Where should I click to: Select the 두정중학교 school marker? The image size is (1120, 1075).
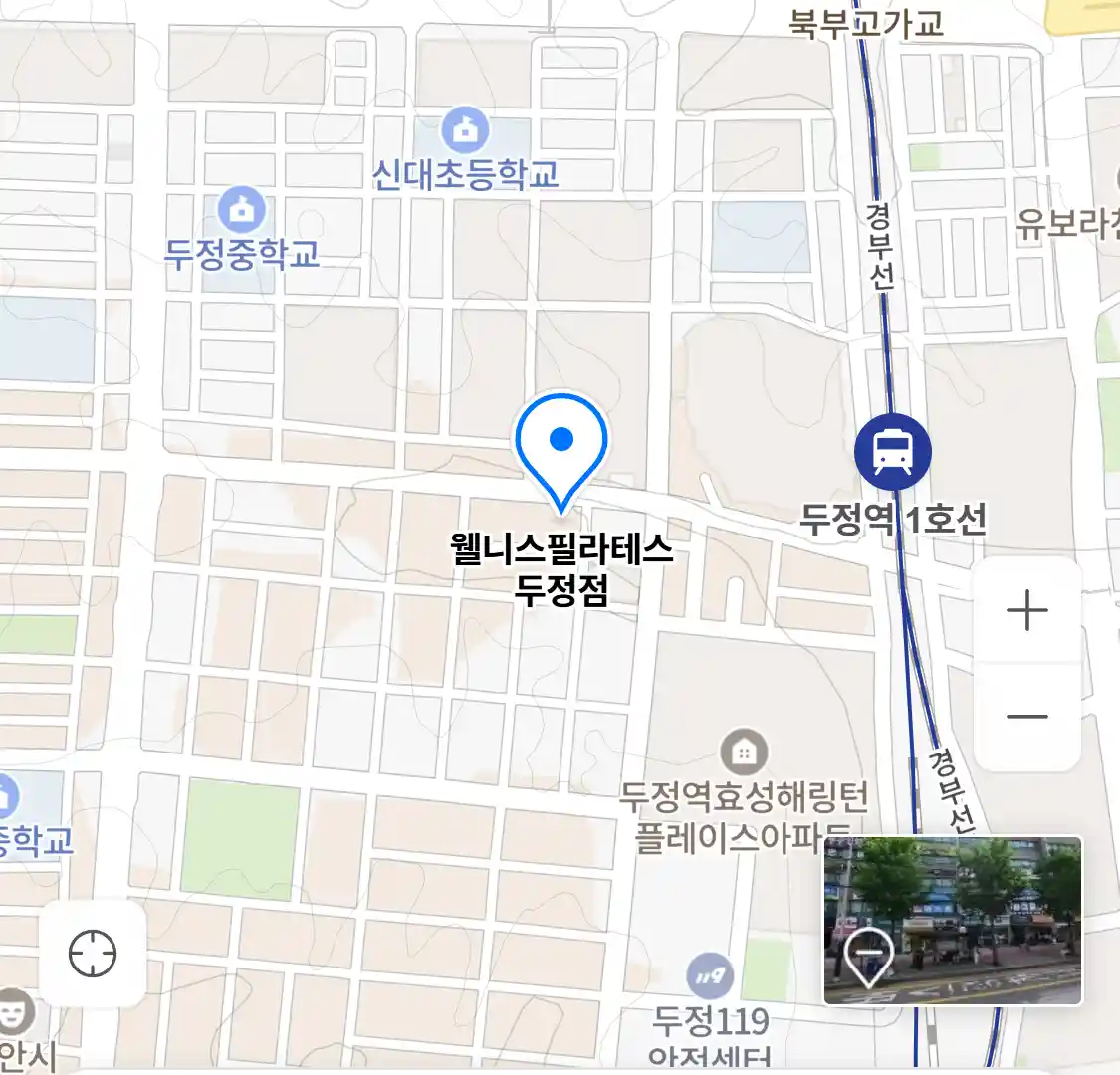coord(242,210)
